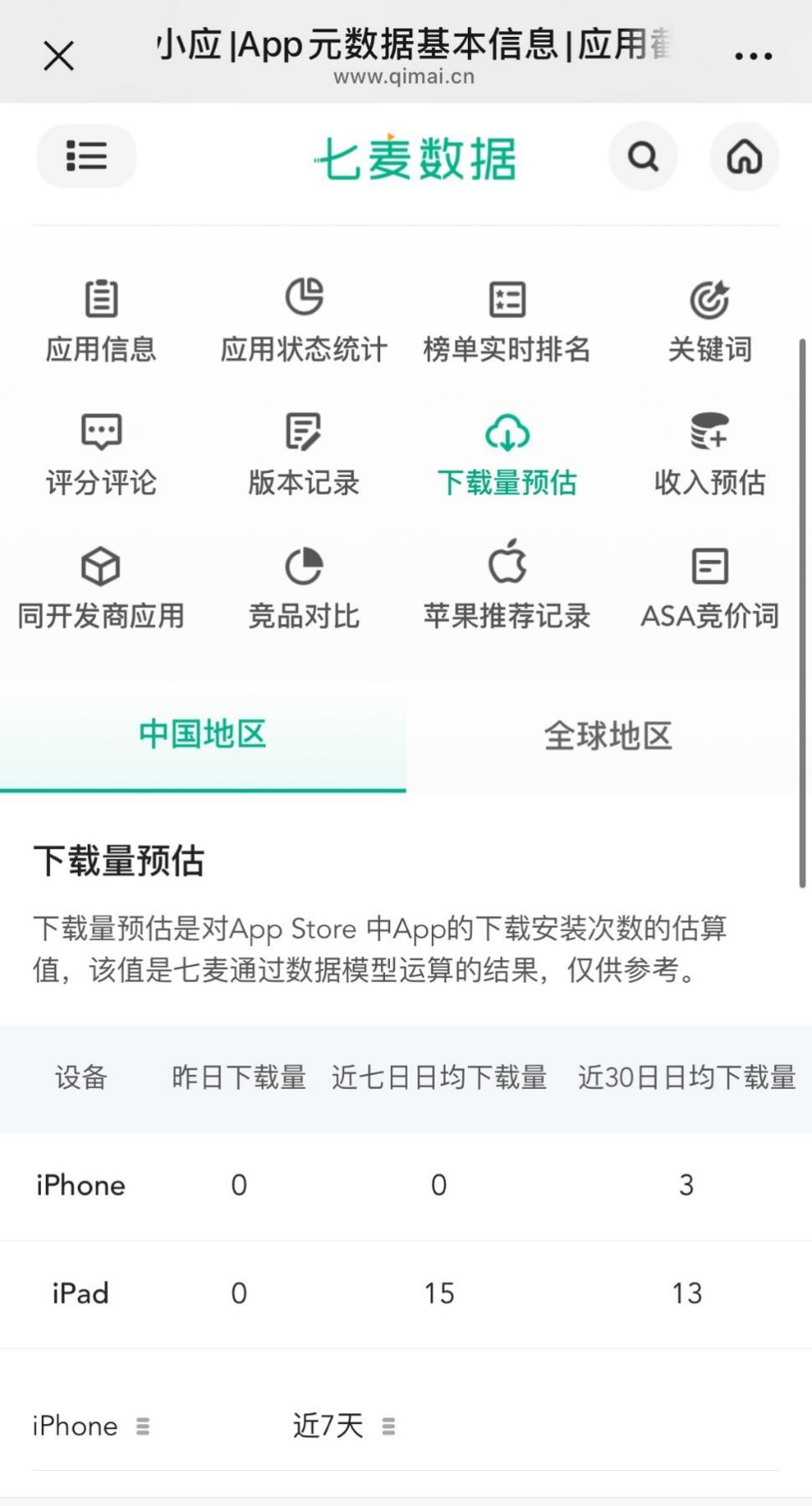Open the list menu button
Viewport: 812px width, 1506px height.
pos(86,157)
